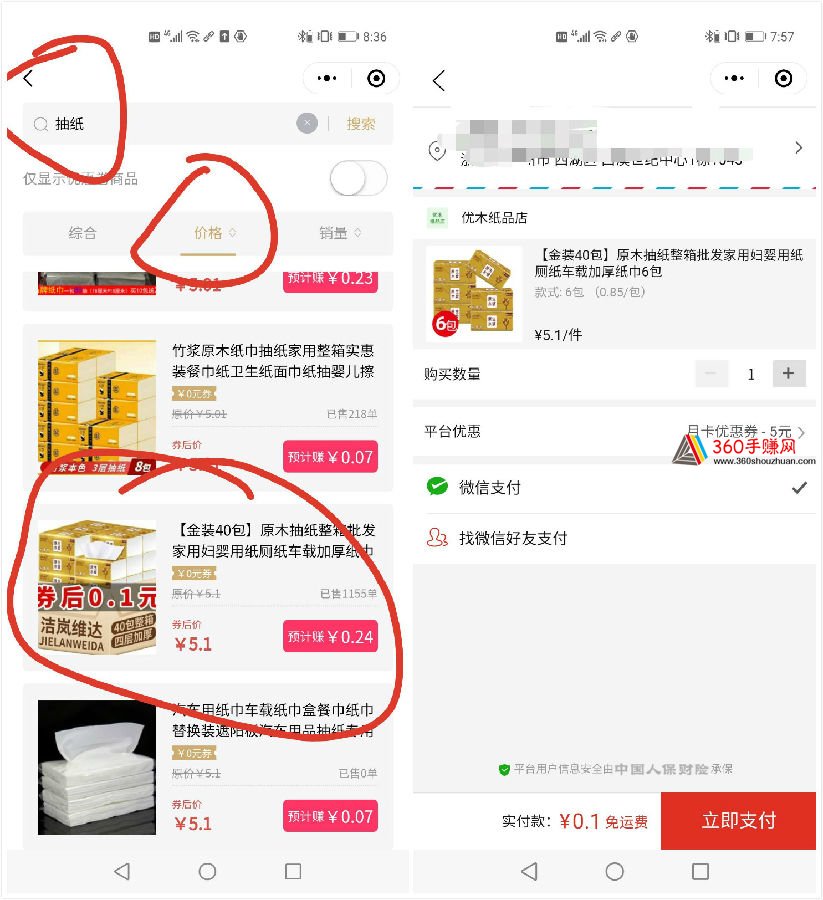The width and height of the screenshot is (823, 900).
Task: Toggle the show-only-coupon-products switch
Action: (358, 179)
